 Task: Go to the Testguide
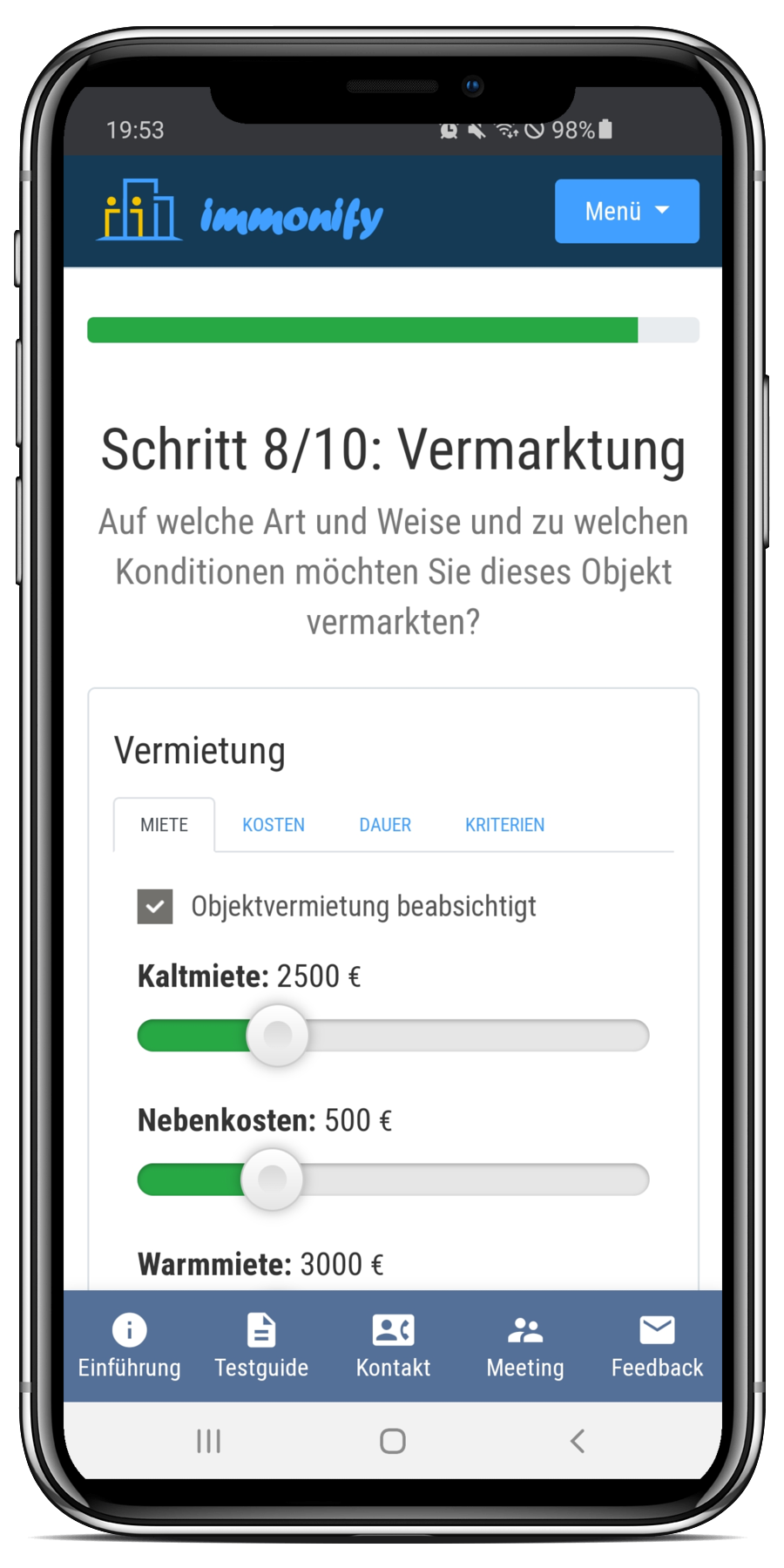(x=261, y=1346)
